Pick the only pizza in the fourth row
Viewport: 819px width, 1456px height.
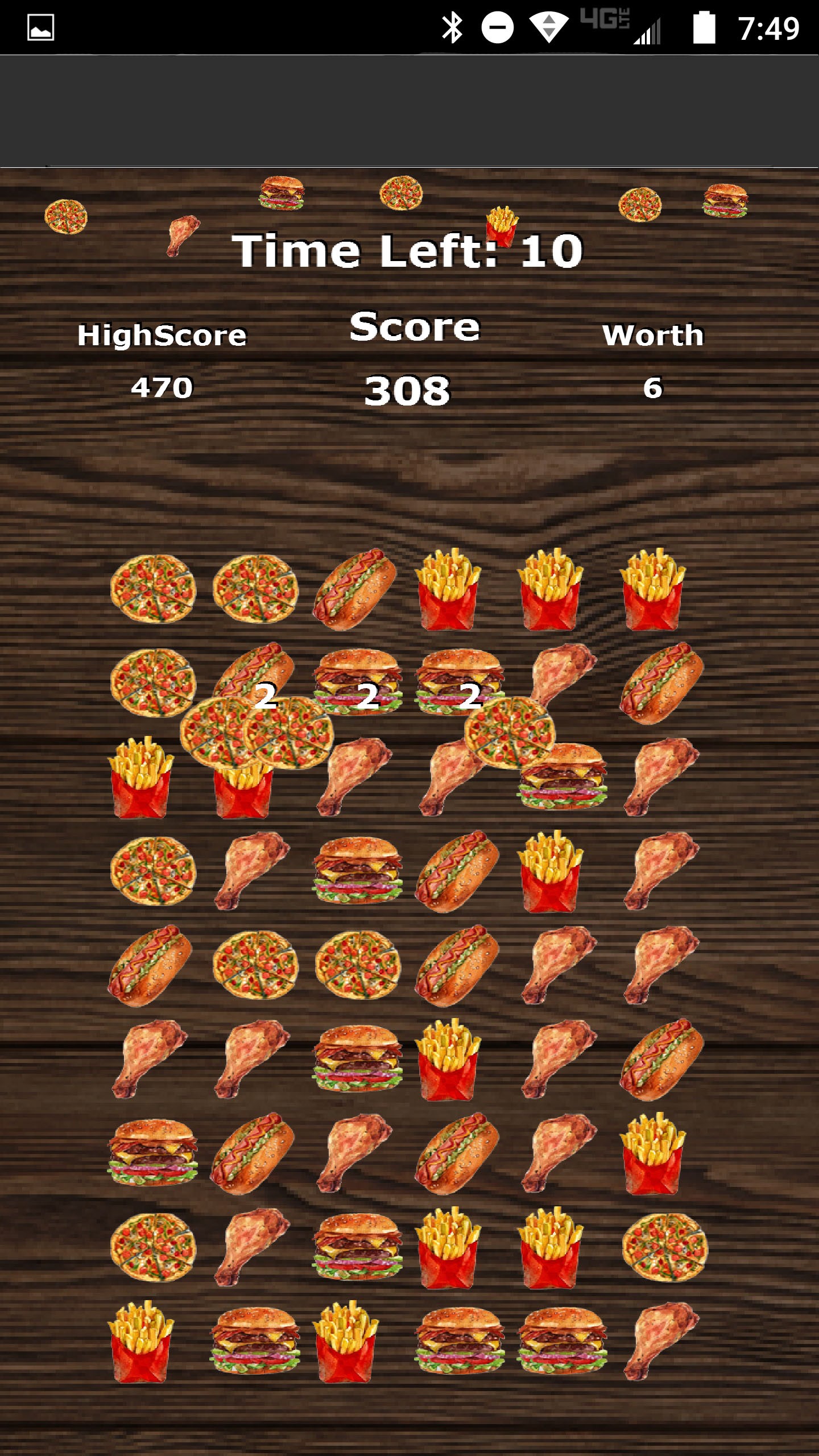click(153, 871)
